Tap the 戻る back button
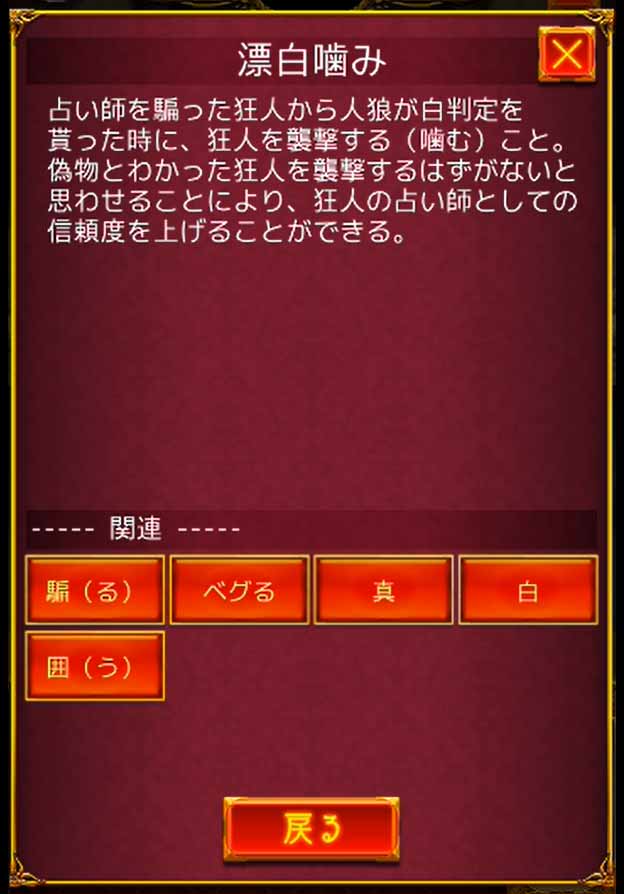This screenshot has height=894, width=624. tap(311, 830)
